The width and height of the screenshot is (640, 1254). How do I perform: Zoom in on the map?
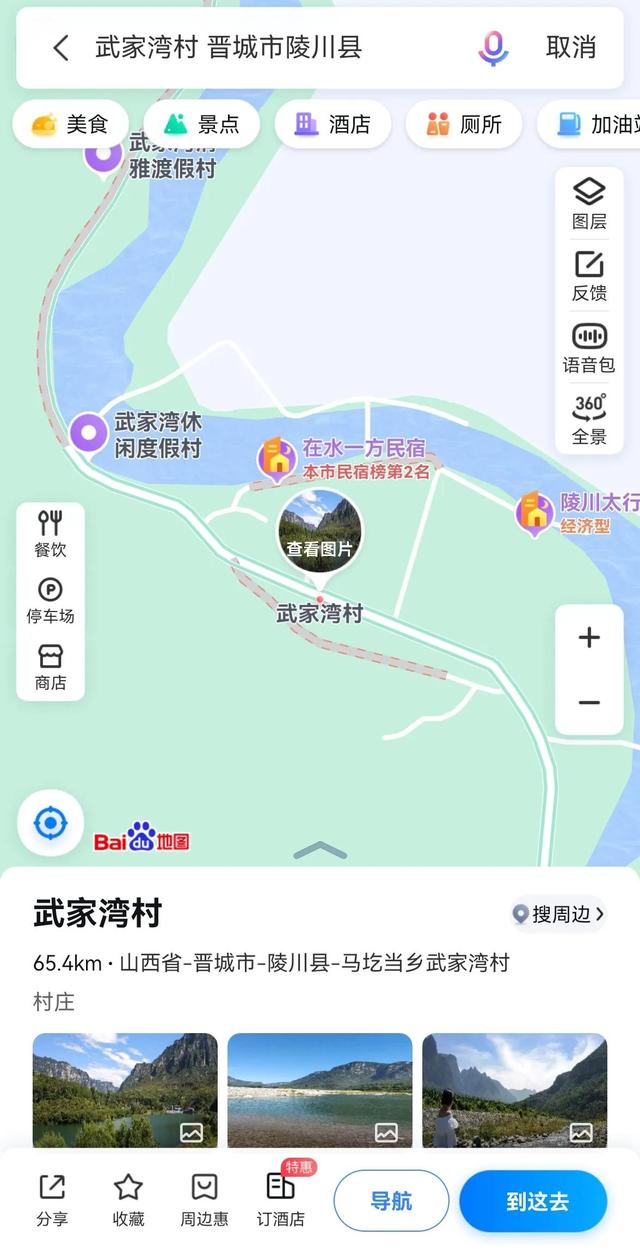pyautogui.click(x=589, y=638)
